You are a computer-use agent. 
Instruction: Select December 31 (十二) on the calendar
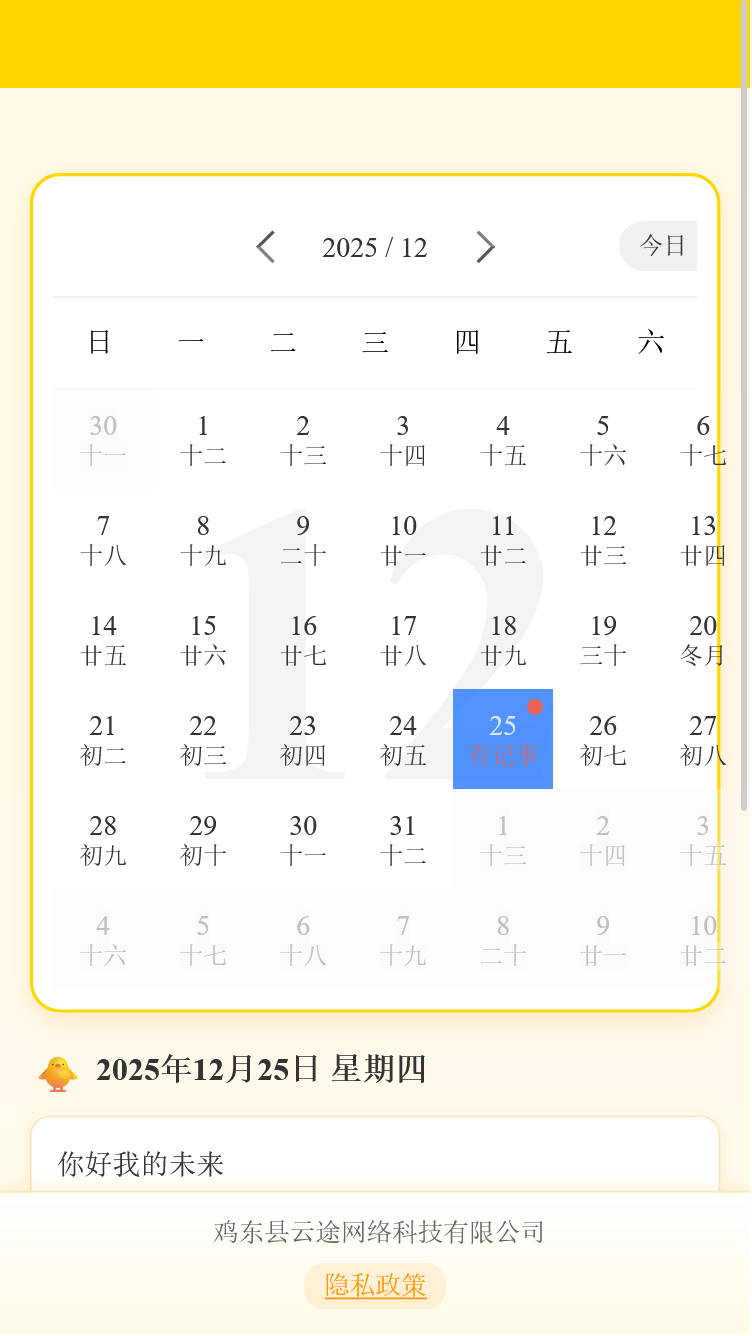402,839
